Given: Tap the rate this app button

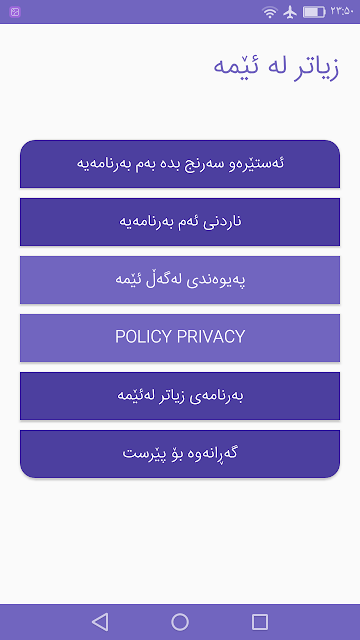Looking at the screenshot, I should (x=180, y=164).
